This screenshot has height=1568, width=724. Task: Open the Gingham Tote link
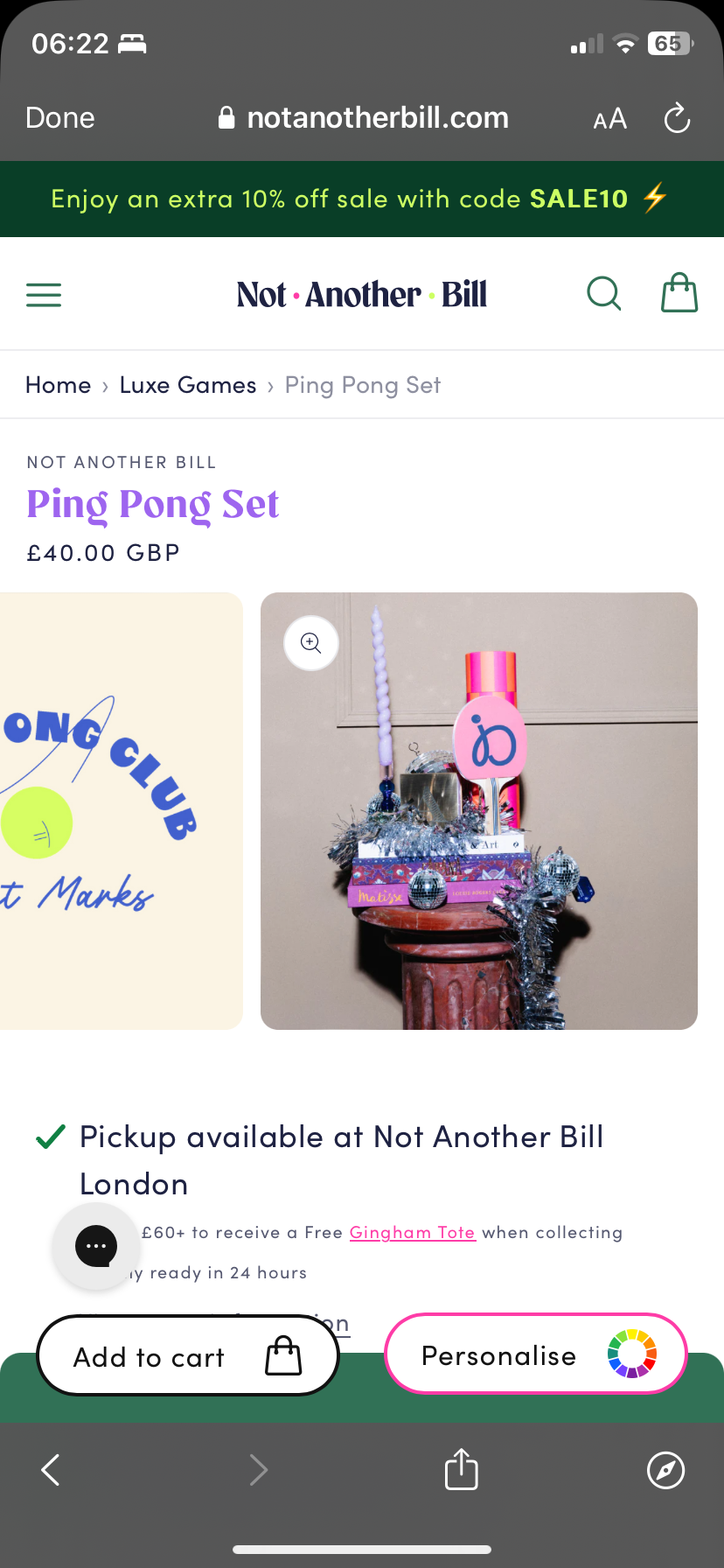click(x=413, y=1232)
